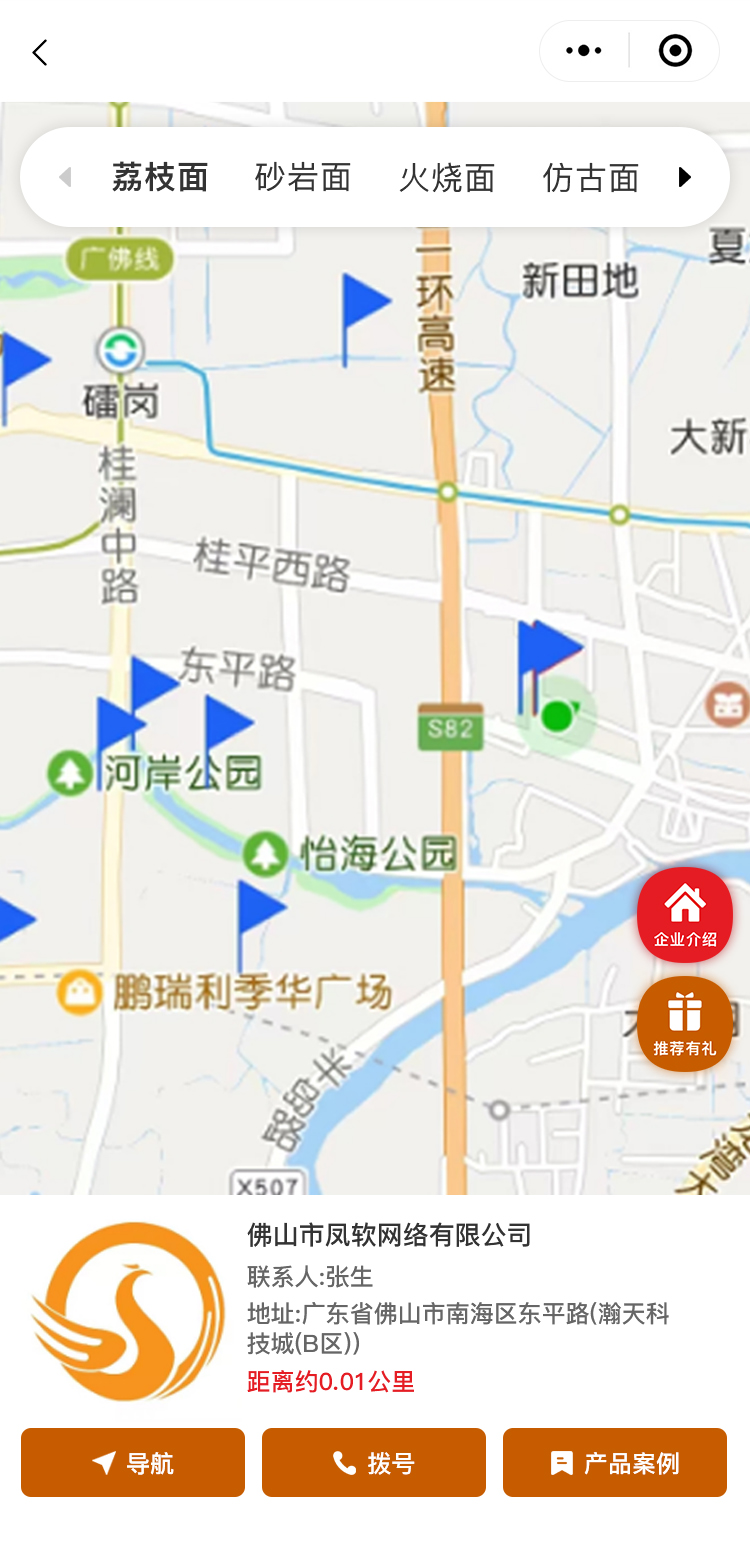The image size is (750, 1548).
Task: Go back with the top-left arrow
Action: tap(40, 52)
